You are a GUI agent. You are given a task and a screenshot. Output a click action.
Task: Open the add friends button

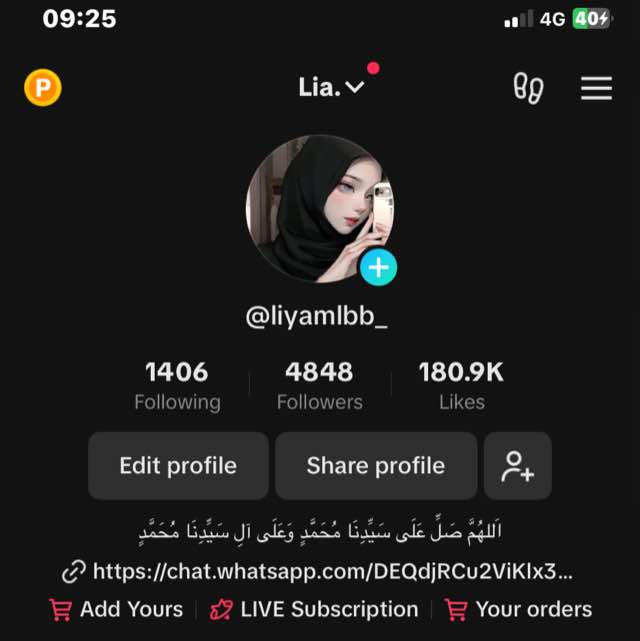click(x=518, y=466)
